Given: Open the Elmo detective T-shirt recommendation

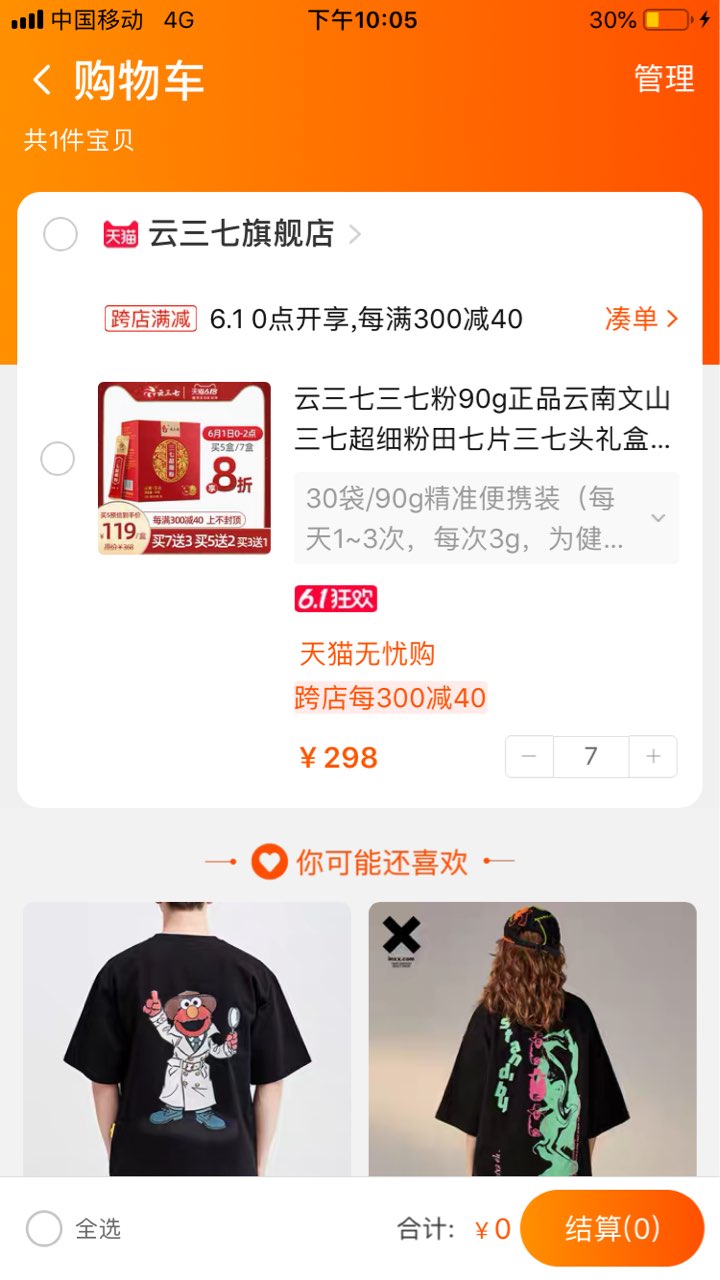Looking at the screenshot, I should (x=187, y=1039).
